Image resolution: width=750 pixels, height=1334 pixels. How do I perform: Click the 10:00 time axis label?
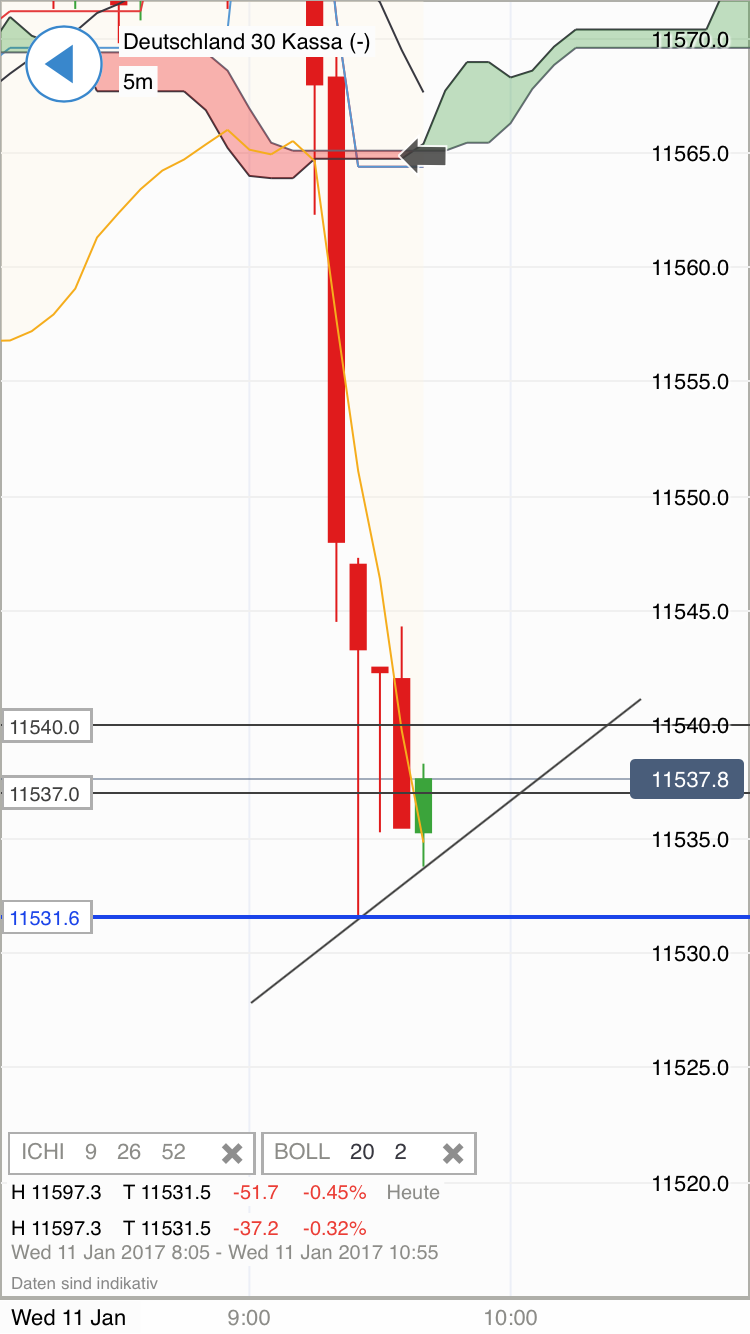(511, 1318)
